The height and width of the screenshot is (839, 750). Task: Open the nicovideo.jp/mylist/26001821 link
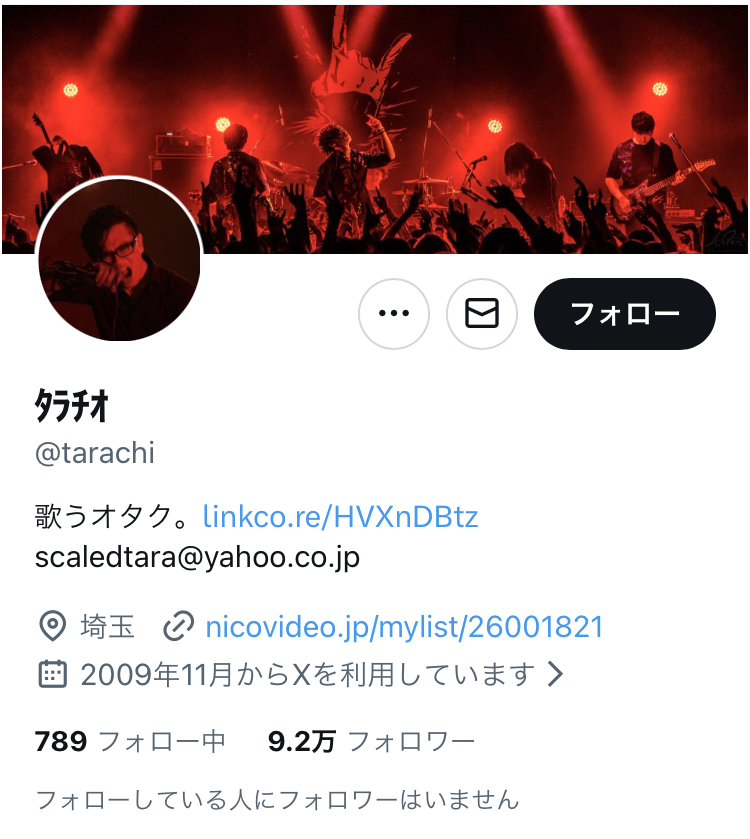pos(404,627)
